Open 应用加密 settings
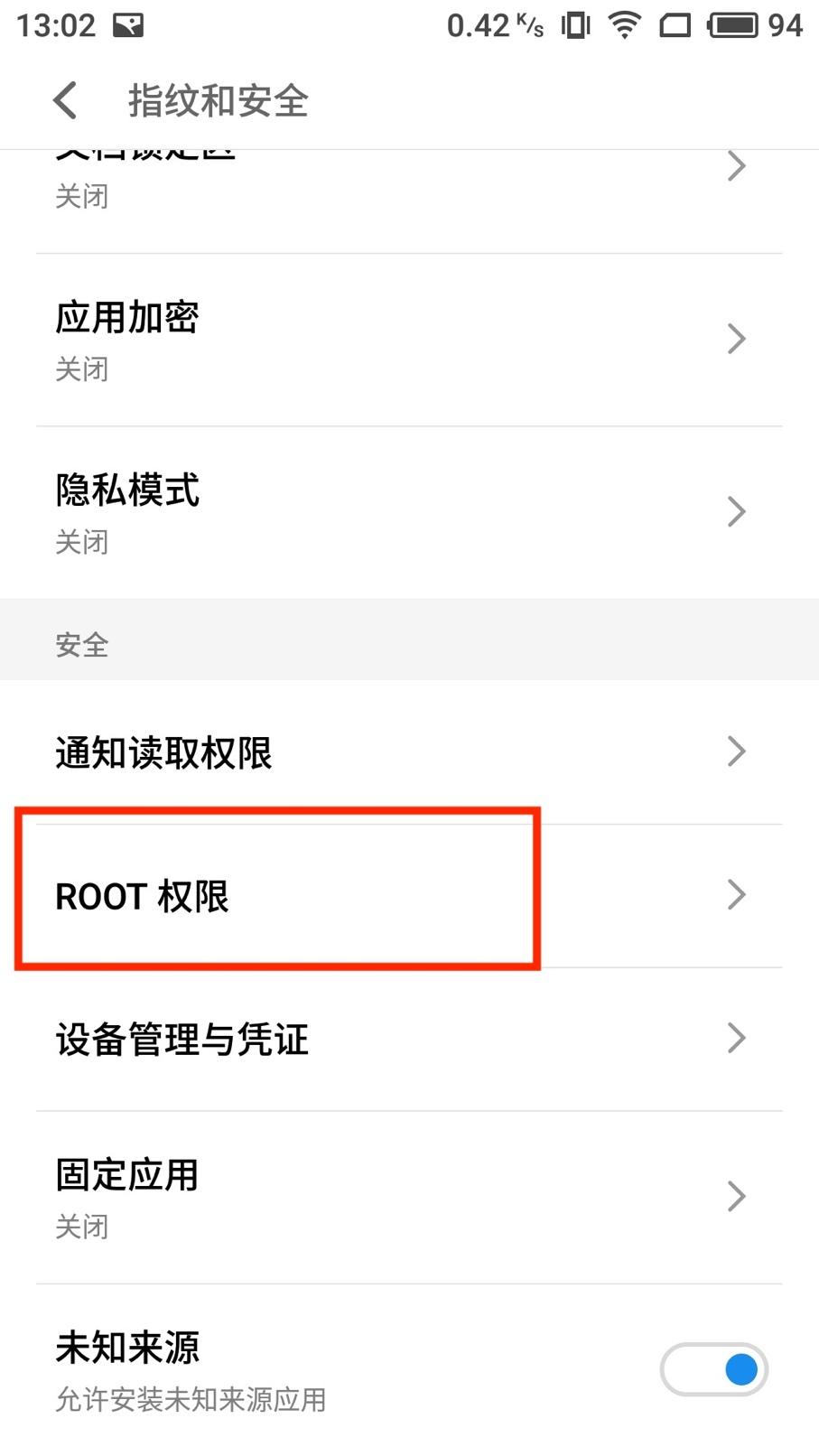 pos(408,340)
